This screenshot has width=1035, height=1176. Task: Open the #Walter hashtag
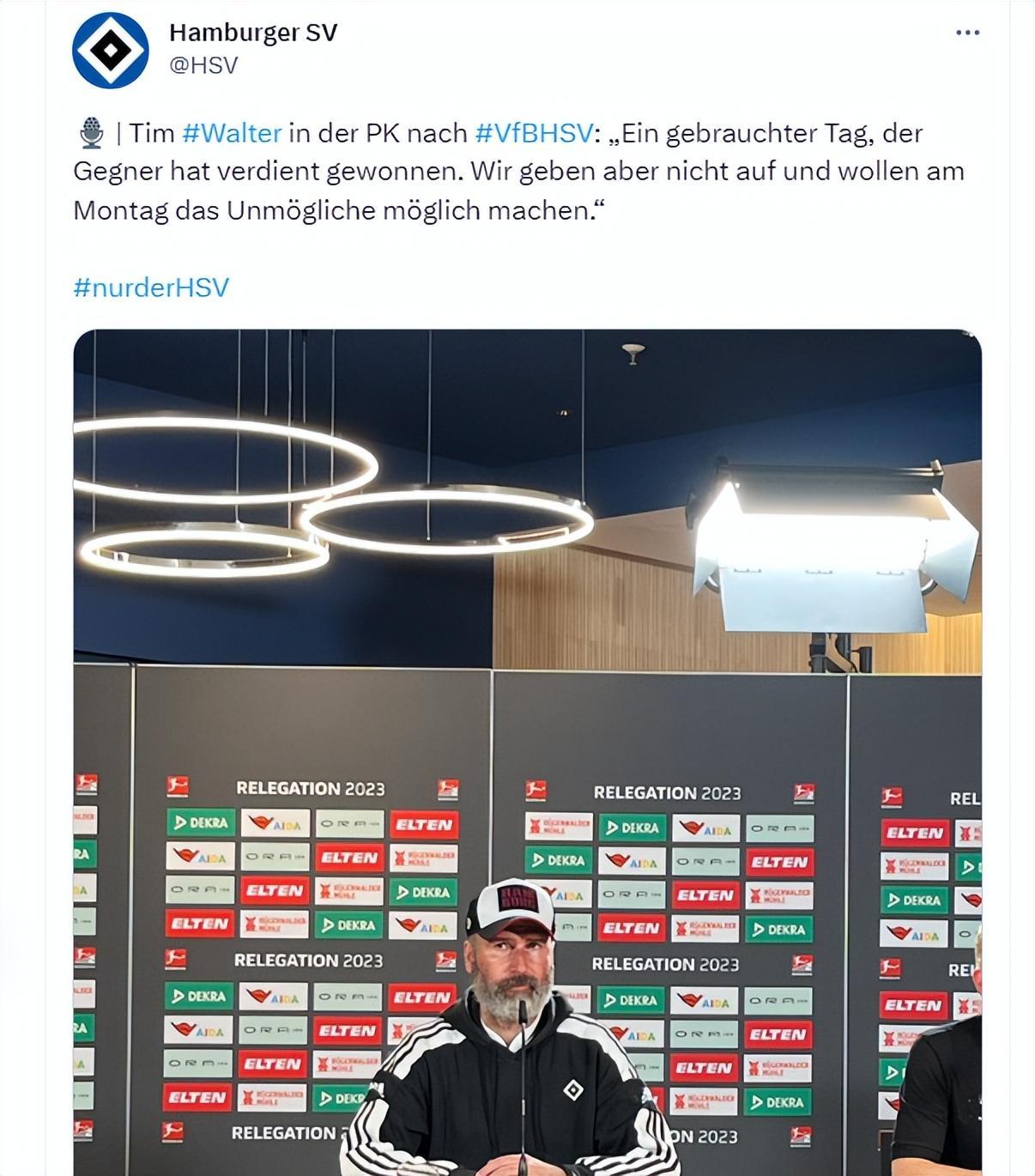coord(232,134)
